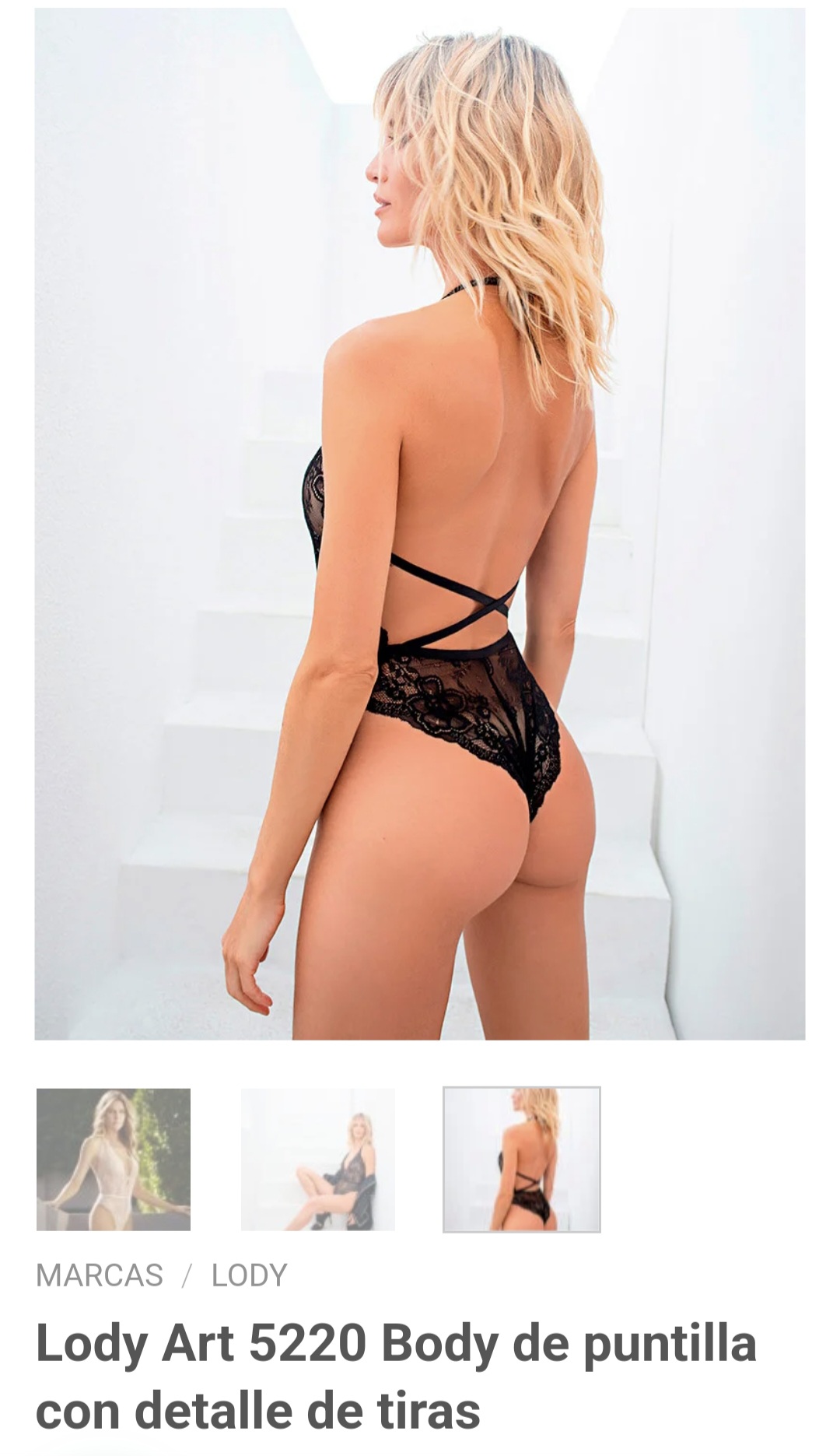The width and height of the screenshot is (840, 1456).
Task: Open the LODY brand breadcrumb
Action: pyautogui.click(x=250, y=1275)
